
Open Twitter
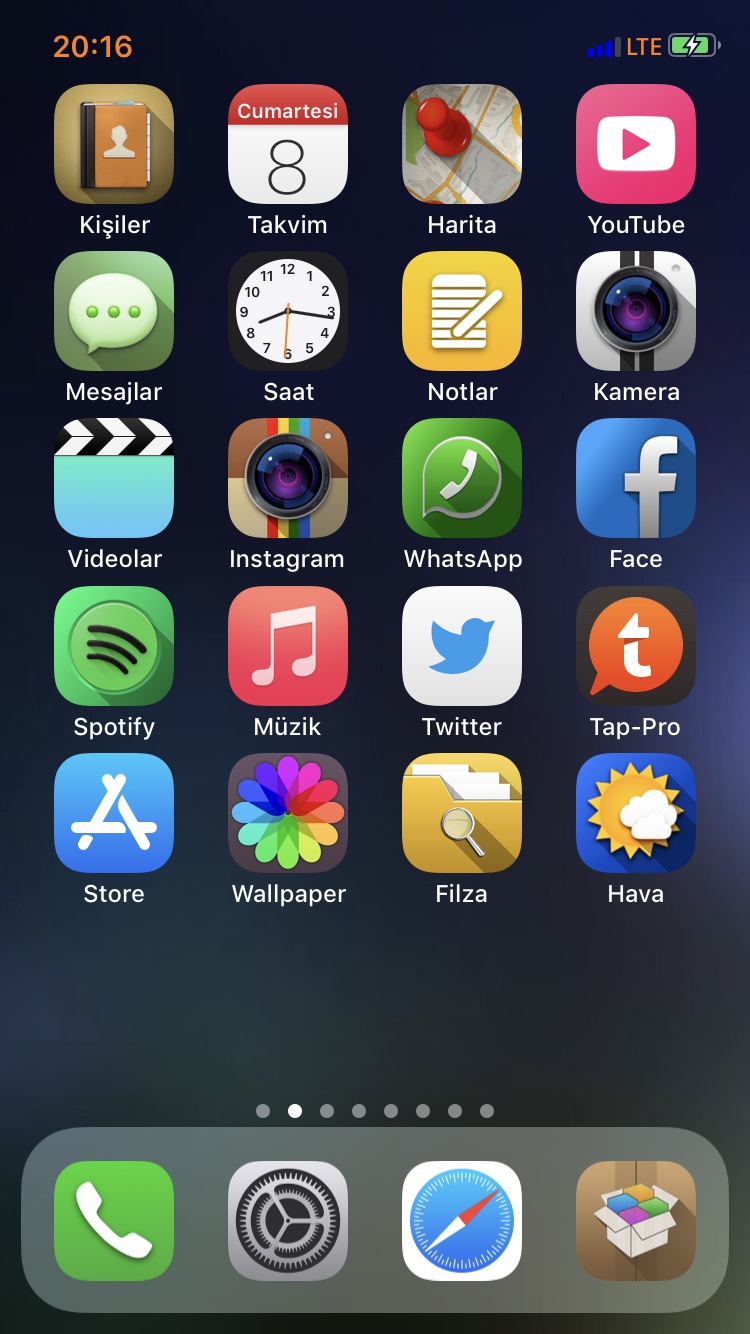[x=462, y=646]
